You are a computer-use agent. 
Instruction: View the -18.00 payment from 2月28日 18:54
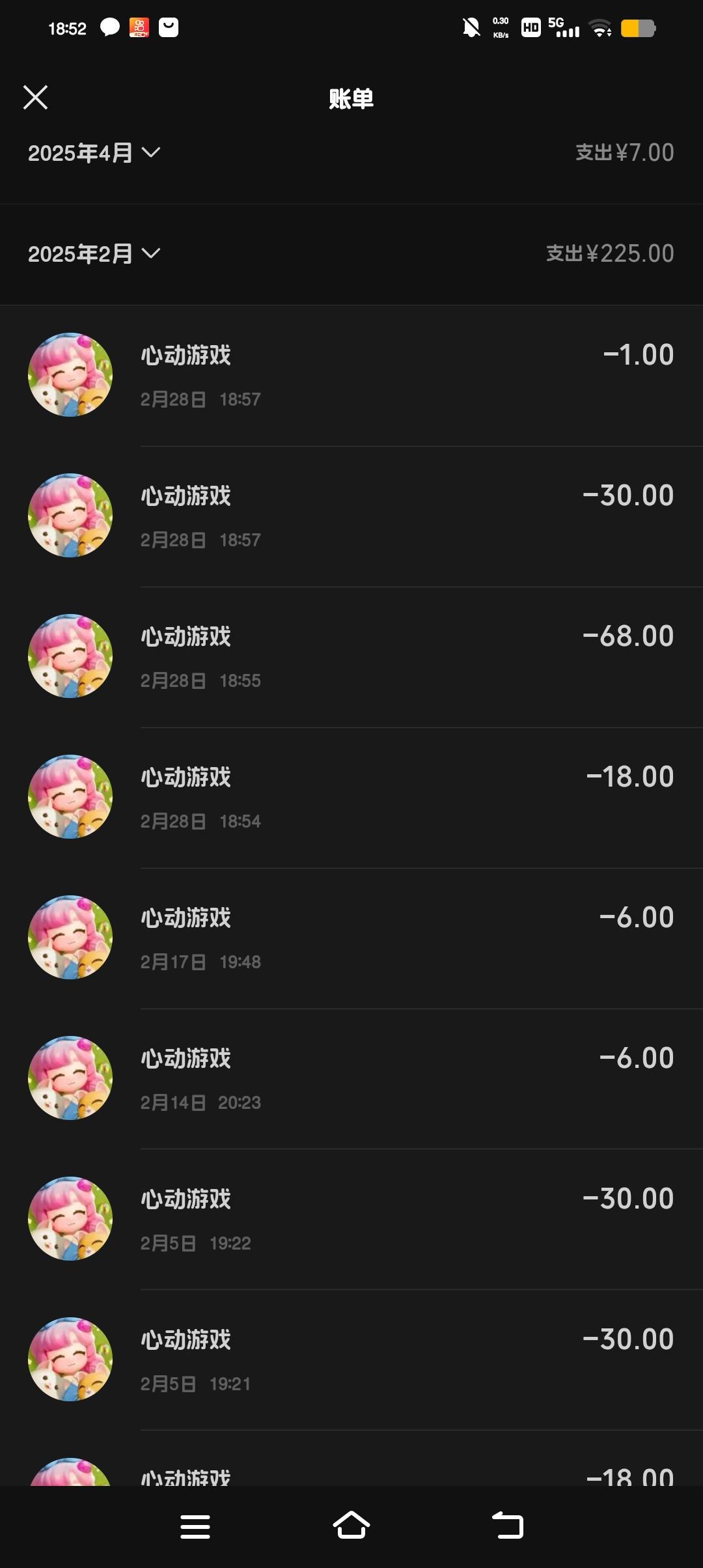(351, 798)
